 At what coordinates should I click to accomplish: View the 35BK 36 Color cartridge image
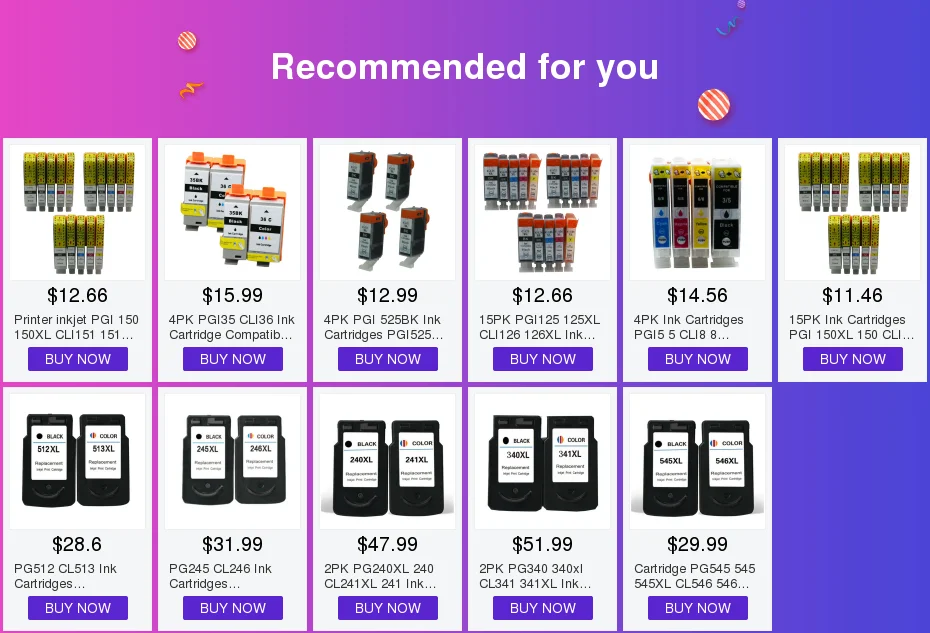click(x=232, y=212)
